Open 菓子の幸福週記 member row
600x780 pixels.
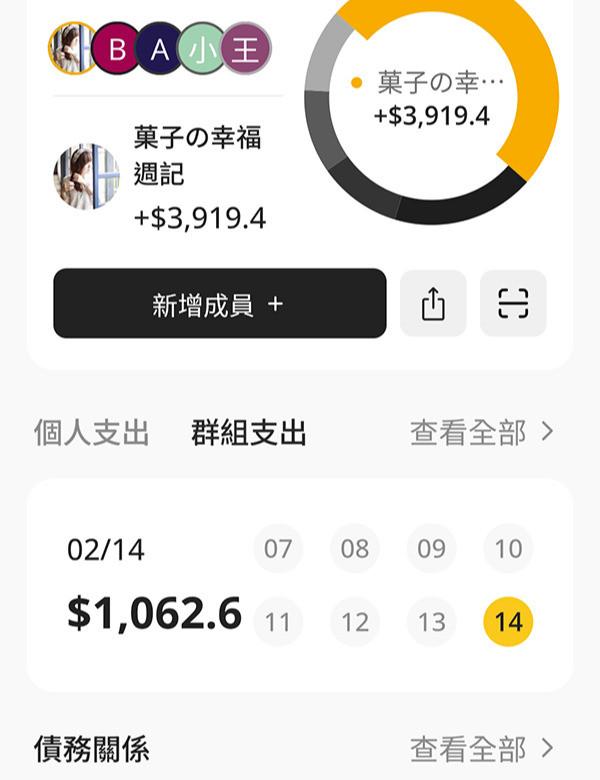[x=165, y=177]
